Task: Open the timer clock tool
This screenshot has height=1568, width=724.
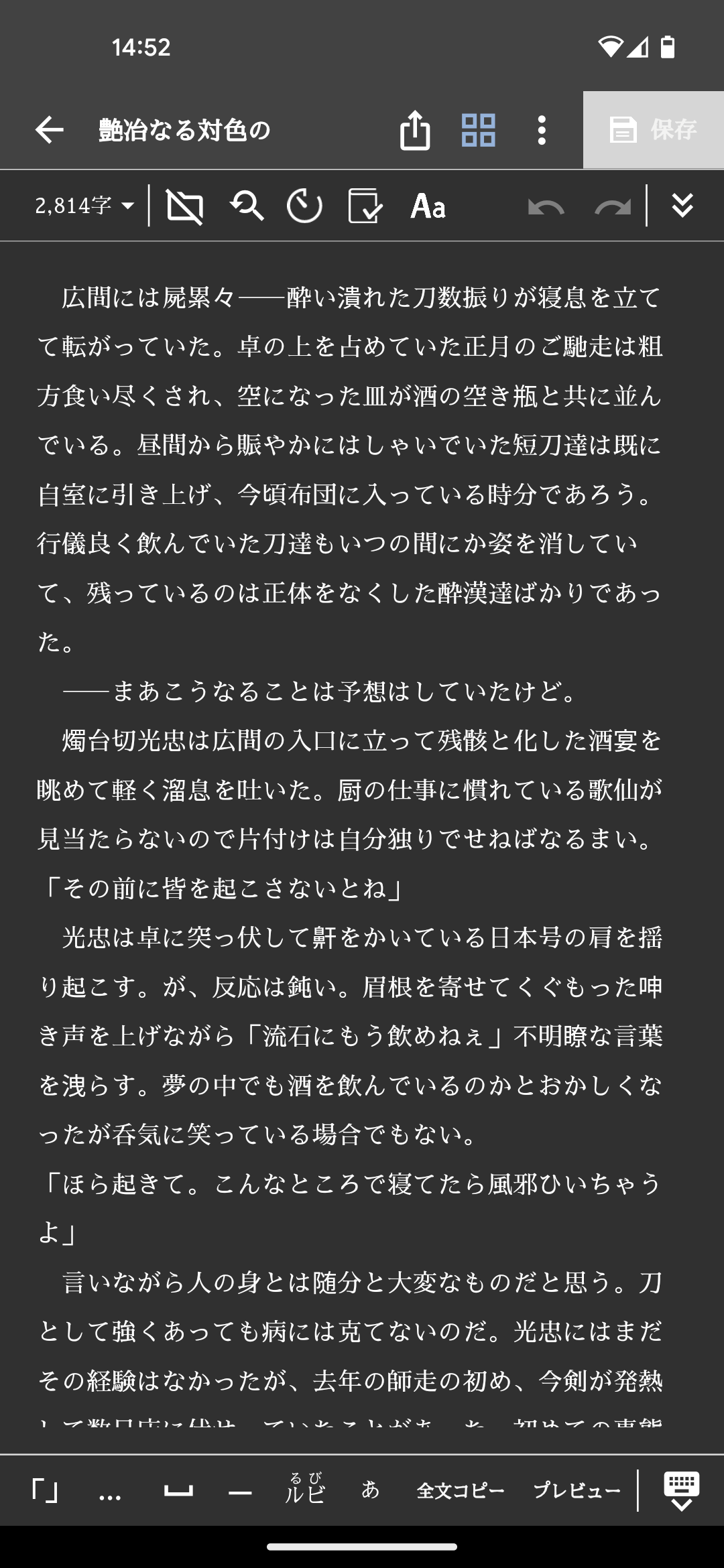Action: point(304,206)
